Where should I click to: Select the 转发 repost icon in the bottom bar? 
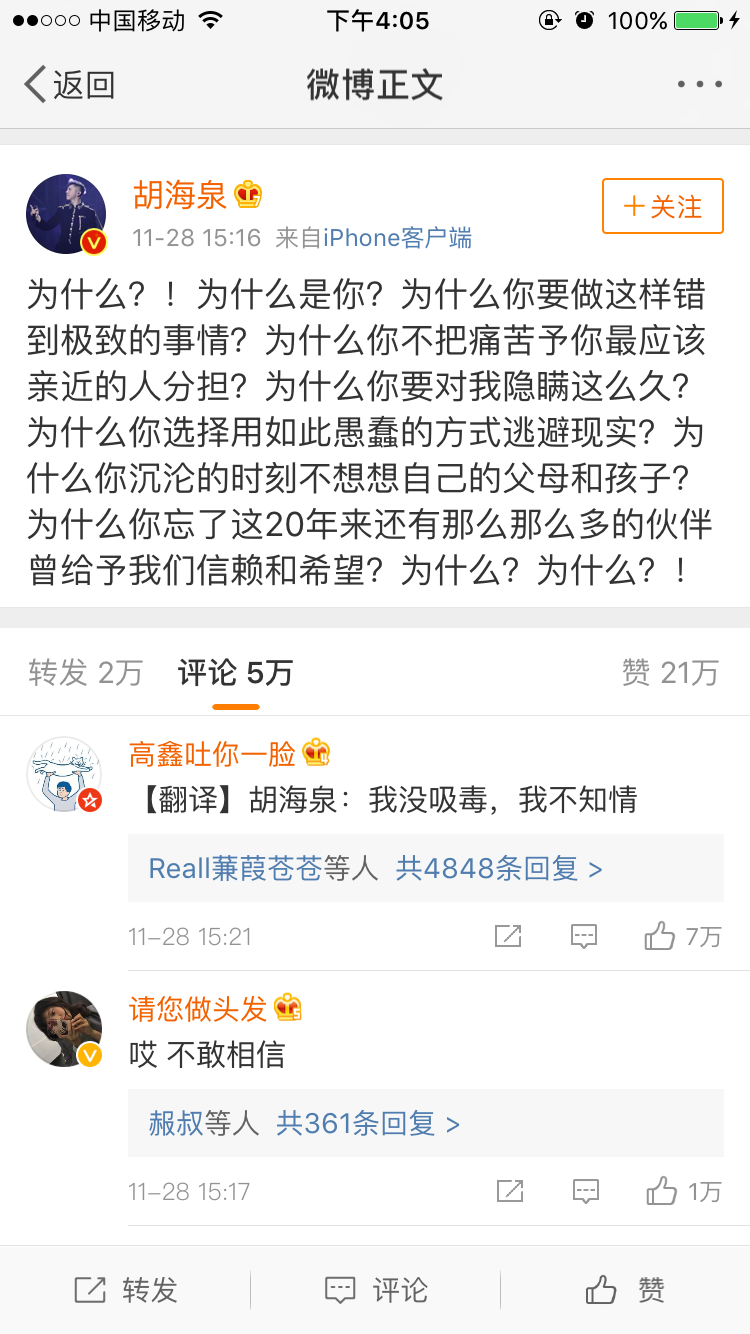[124, 1291]
